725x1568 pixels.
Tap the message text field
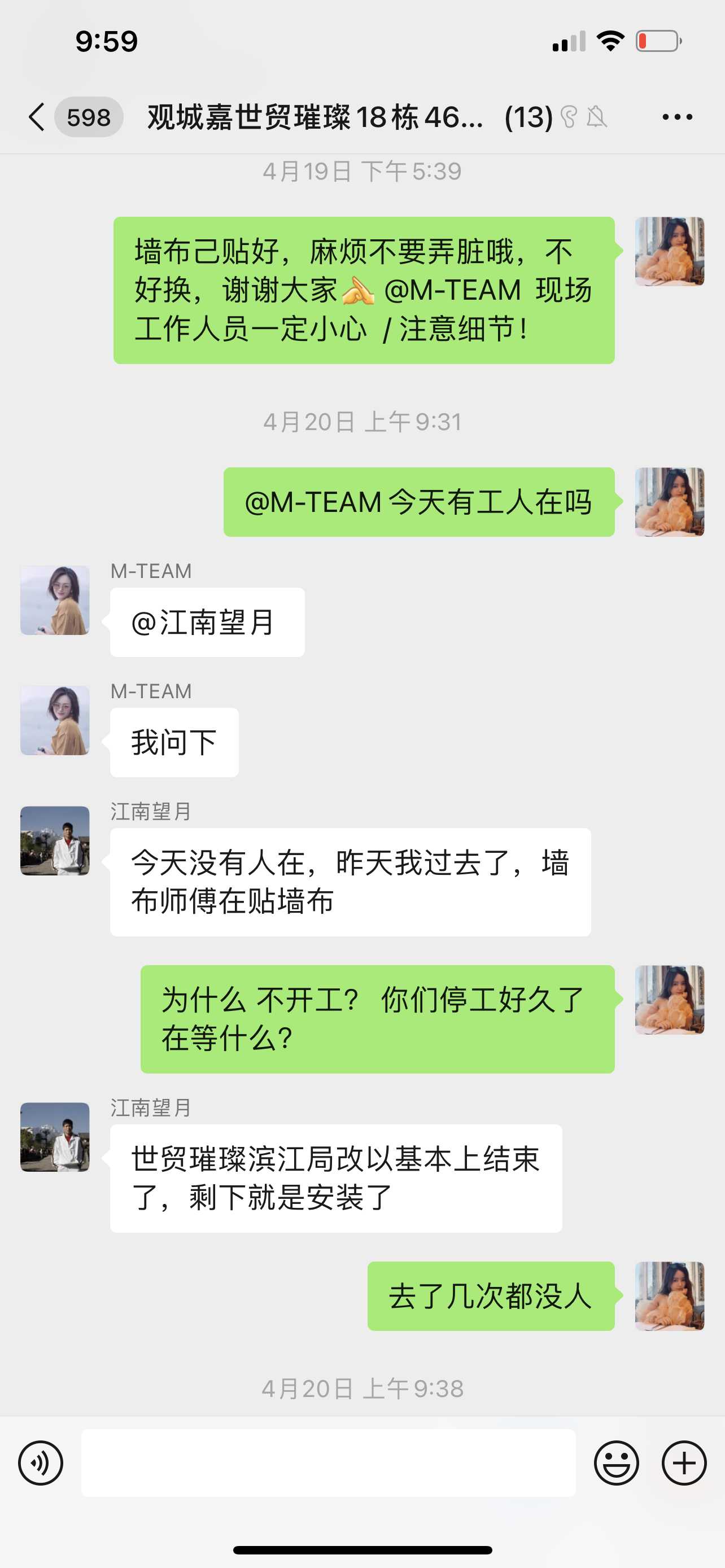[329, 1462]
